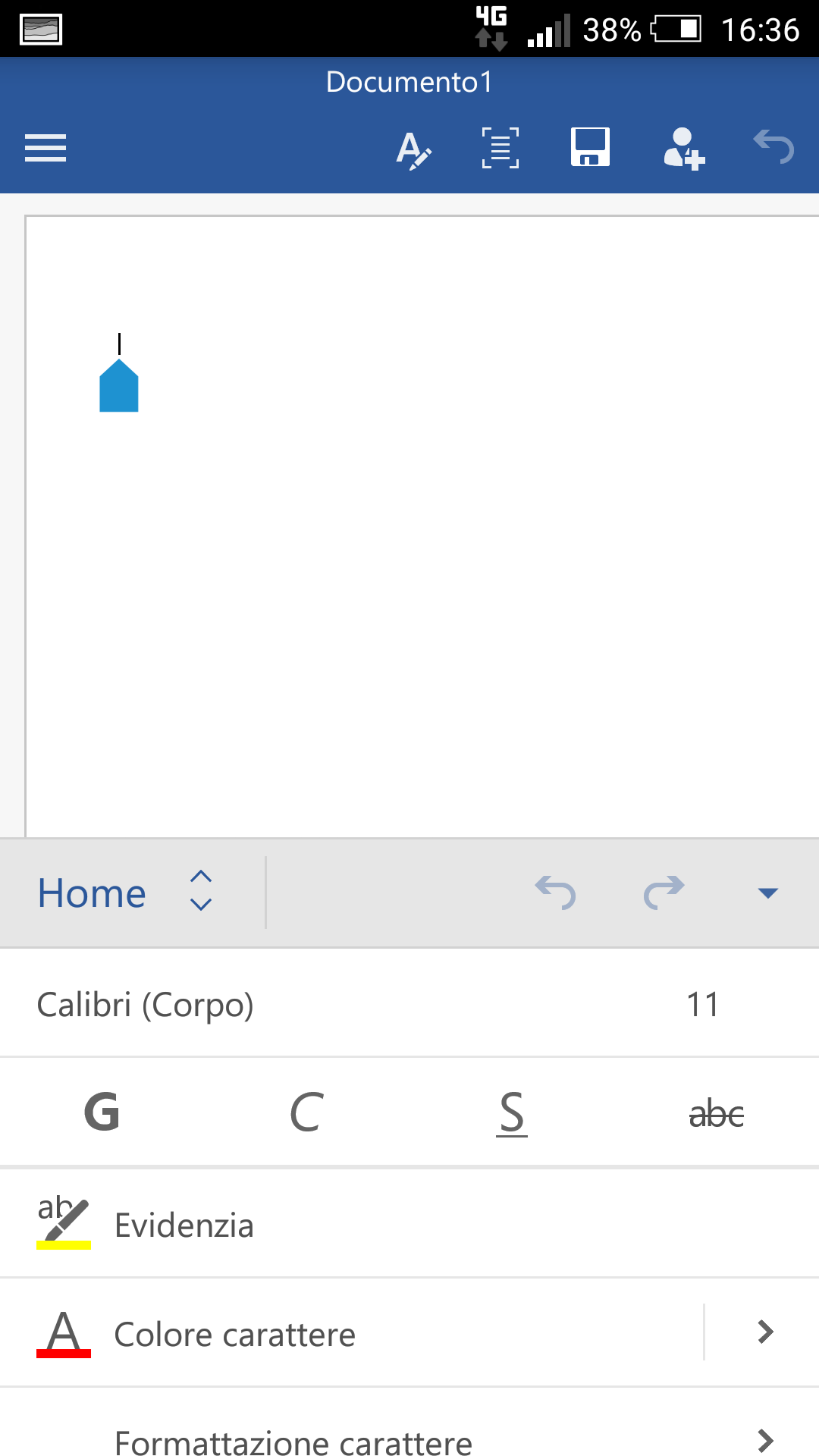Share document via add person icon
The image size is (819, 1456).
[684, 149]
